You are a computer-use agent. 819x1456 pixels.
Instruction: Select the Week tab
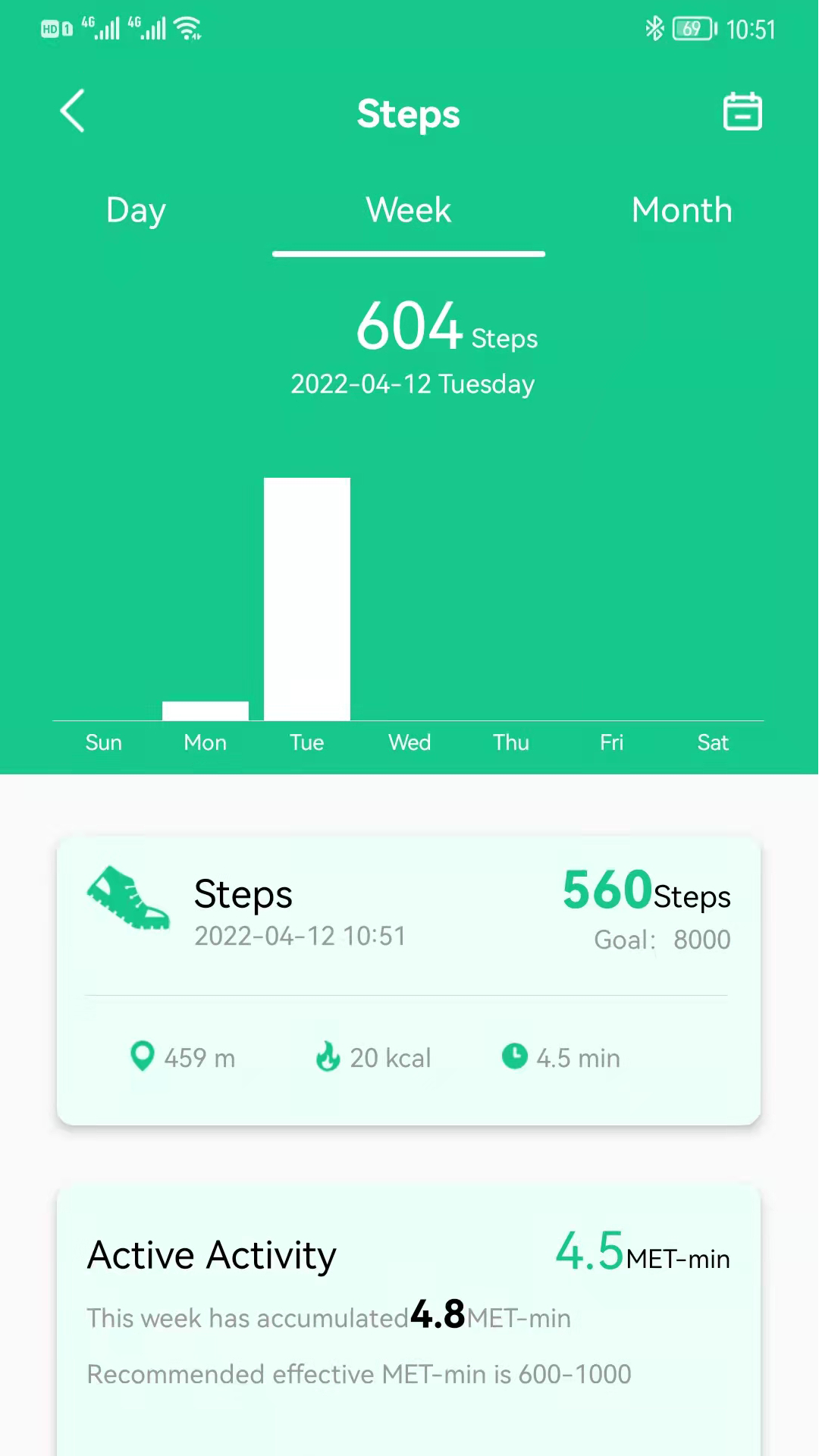click(409, 210)
